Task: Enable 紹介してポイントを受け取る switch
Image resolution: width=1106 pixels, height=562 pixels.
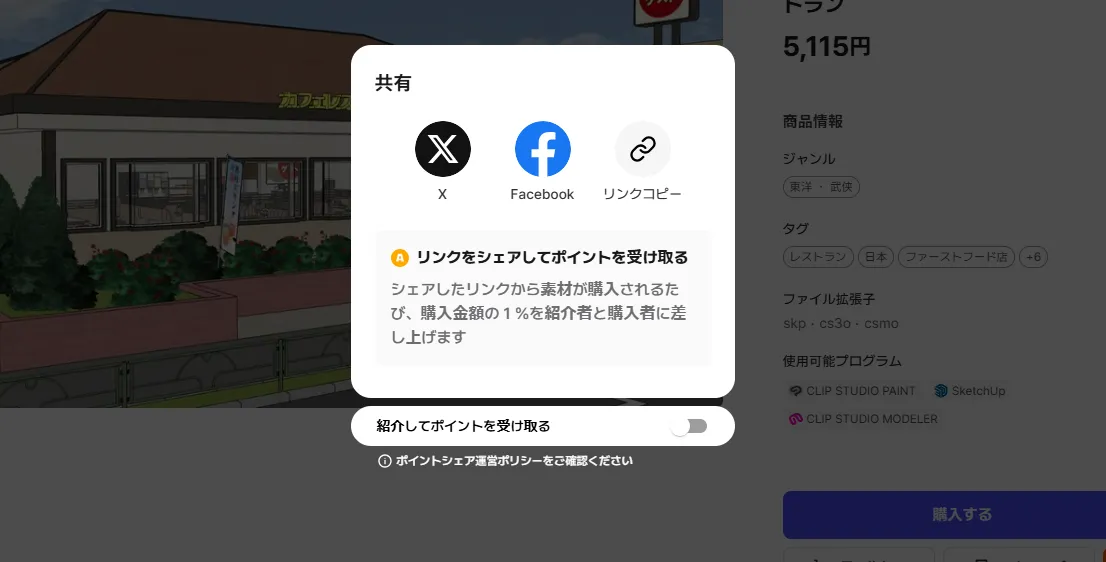Action: [688, 426]
